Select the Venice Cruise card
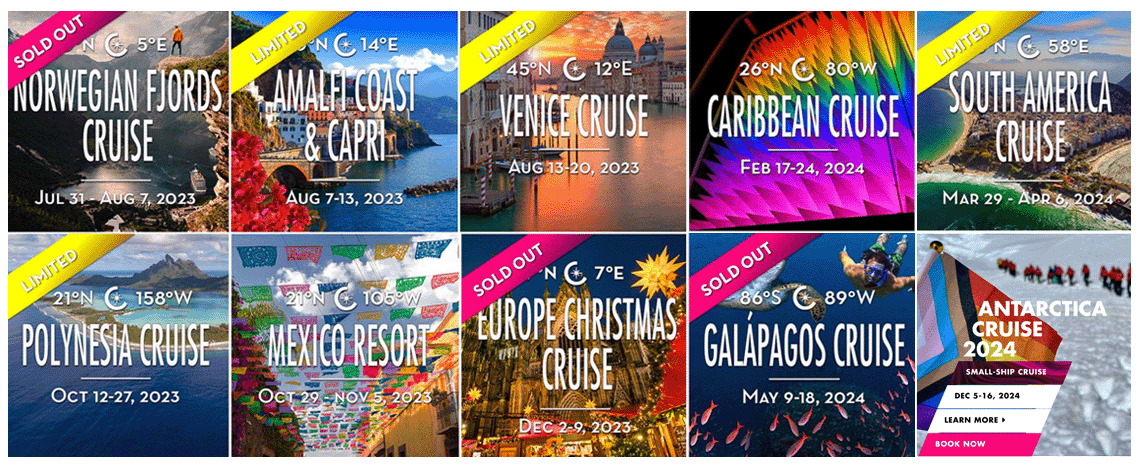1140x470 pixels. [x=573, y=122]
